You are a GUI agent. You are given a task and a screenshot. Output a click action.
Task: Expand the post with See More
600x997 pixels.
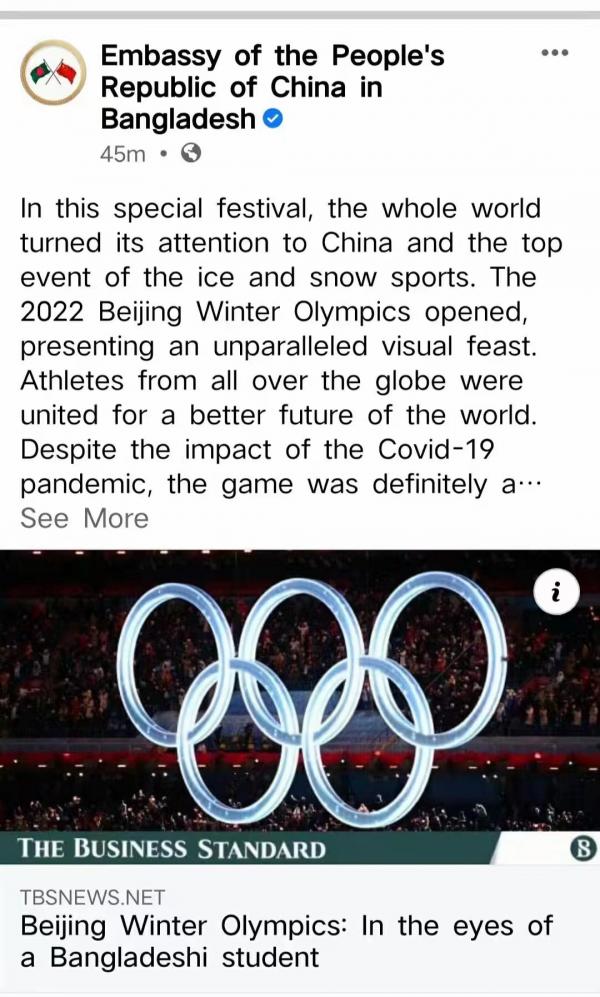(x=84, y=518)
